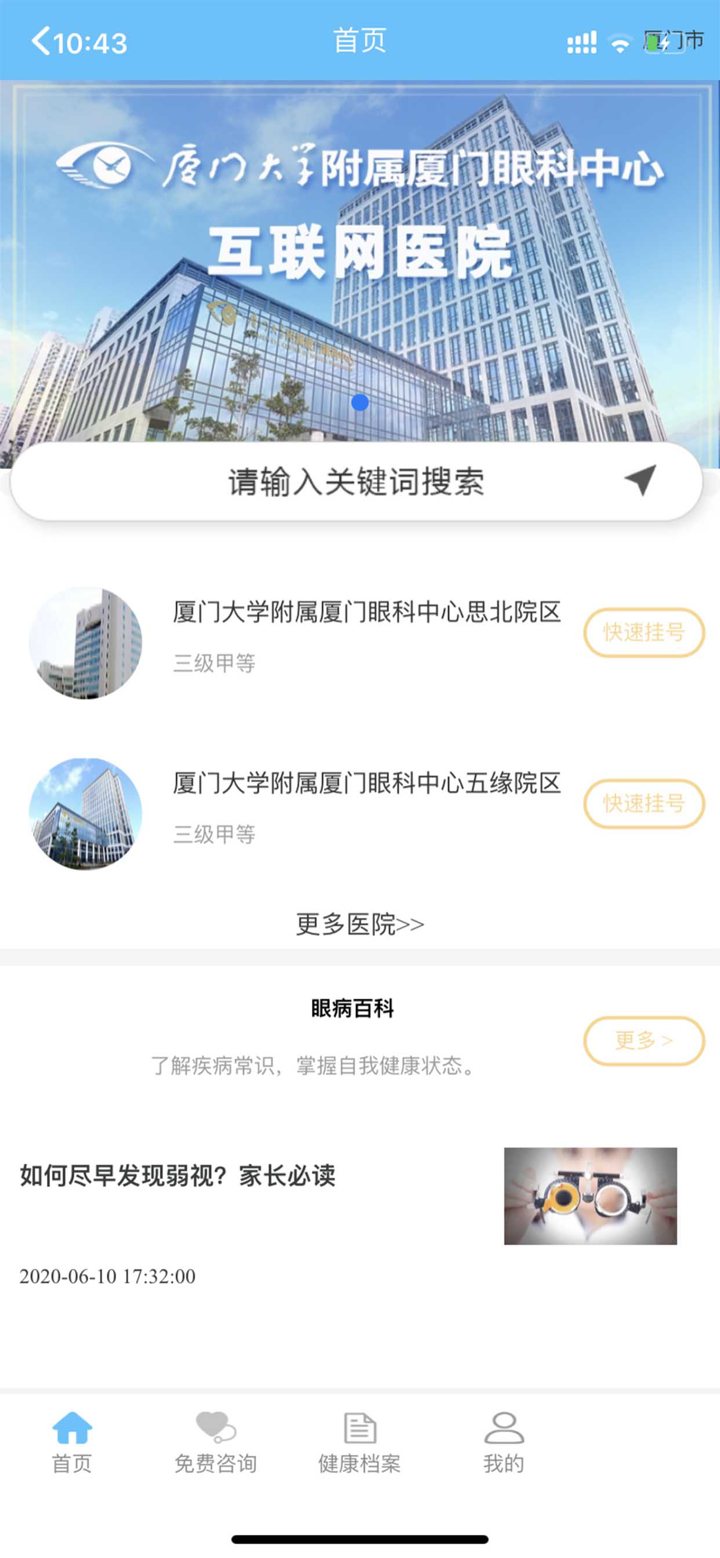Open the eyeglasses article thumbnail image
The image size is (720, 1558).
click(590, 1196)
